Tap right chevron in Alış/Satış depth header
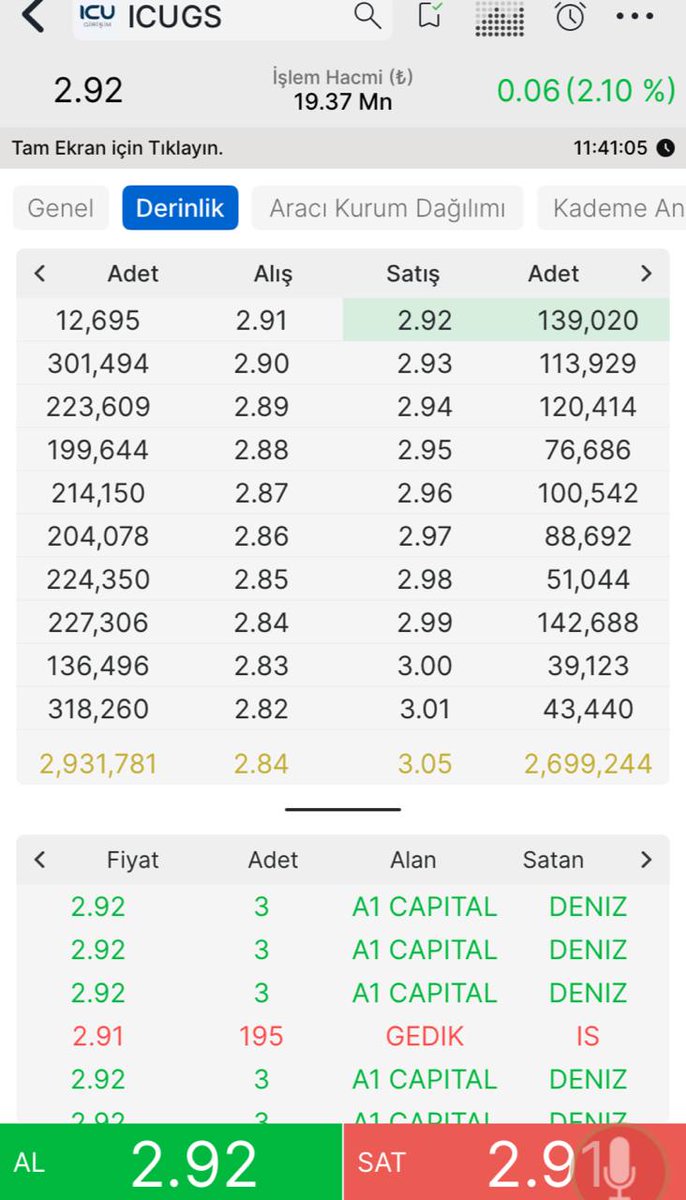The width and height of the screenshot is (686, 1200). (x=646, y=274)
